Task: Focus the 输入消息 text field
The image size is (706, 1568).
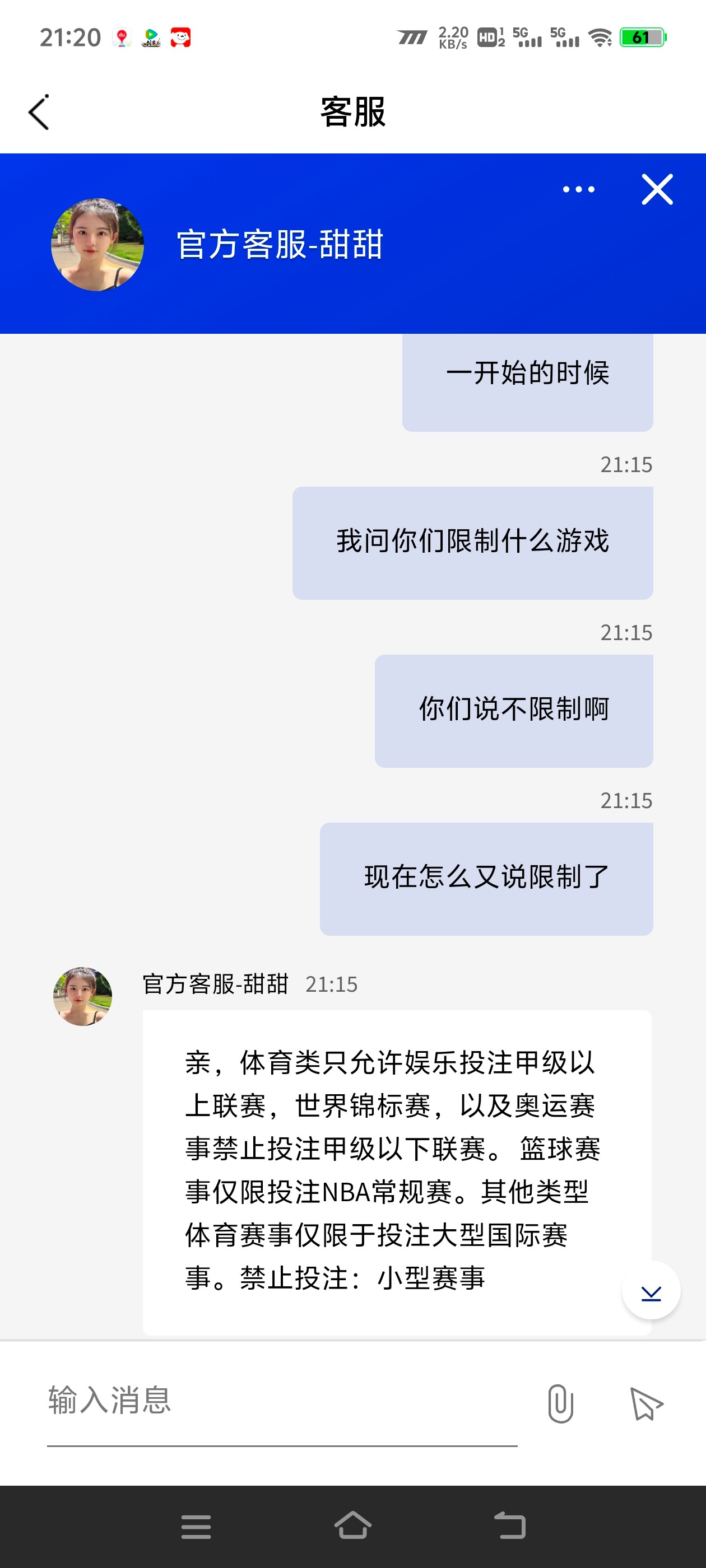Action: click(x=280, y=1400)
